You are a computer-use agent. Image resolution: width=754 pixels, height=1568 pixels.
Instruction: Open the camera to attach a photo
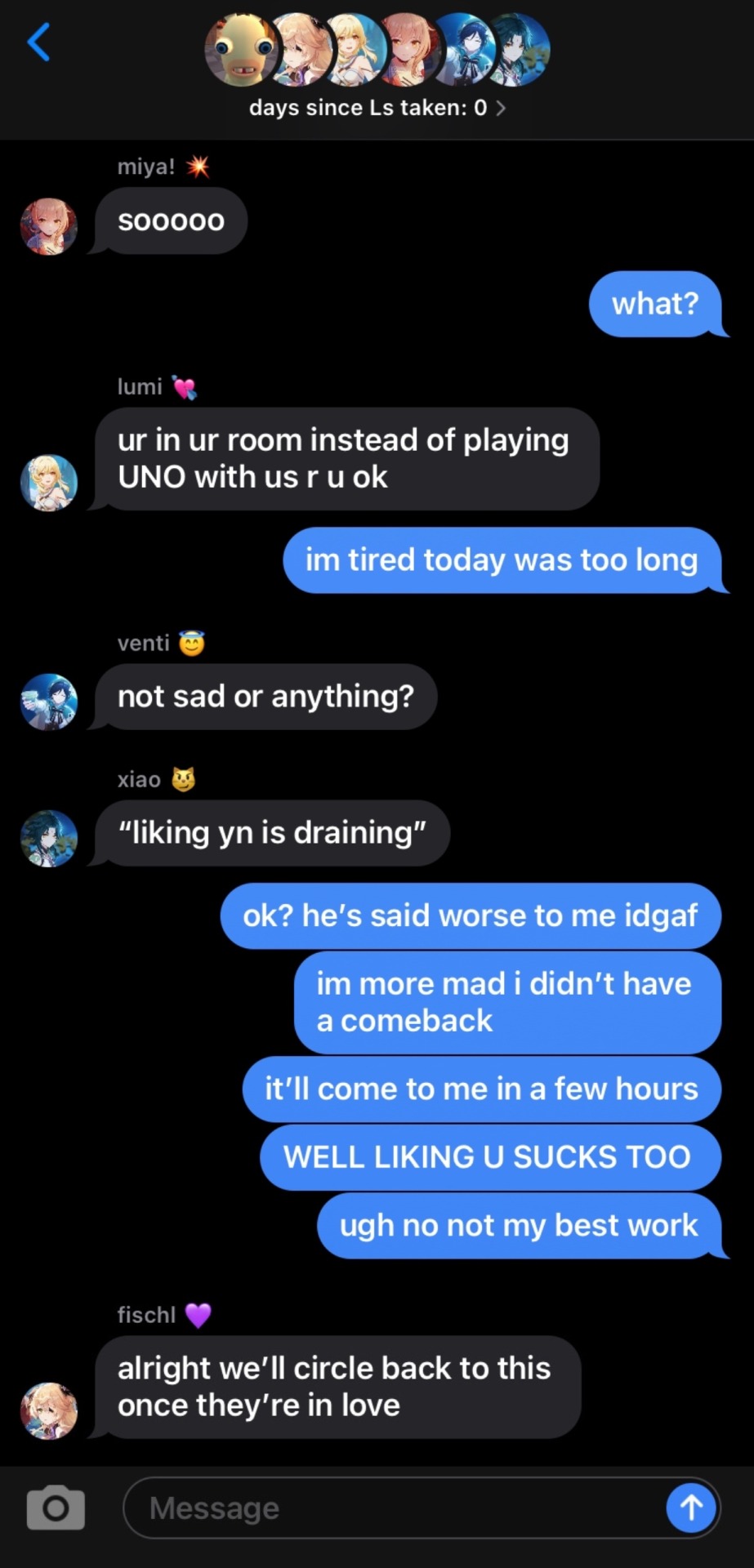pos(56,1508)
